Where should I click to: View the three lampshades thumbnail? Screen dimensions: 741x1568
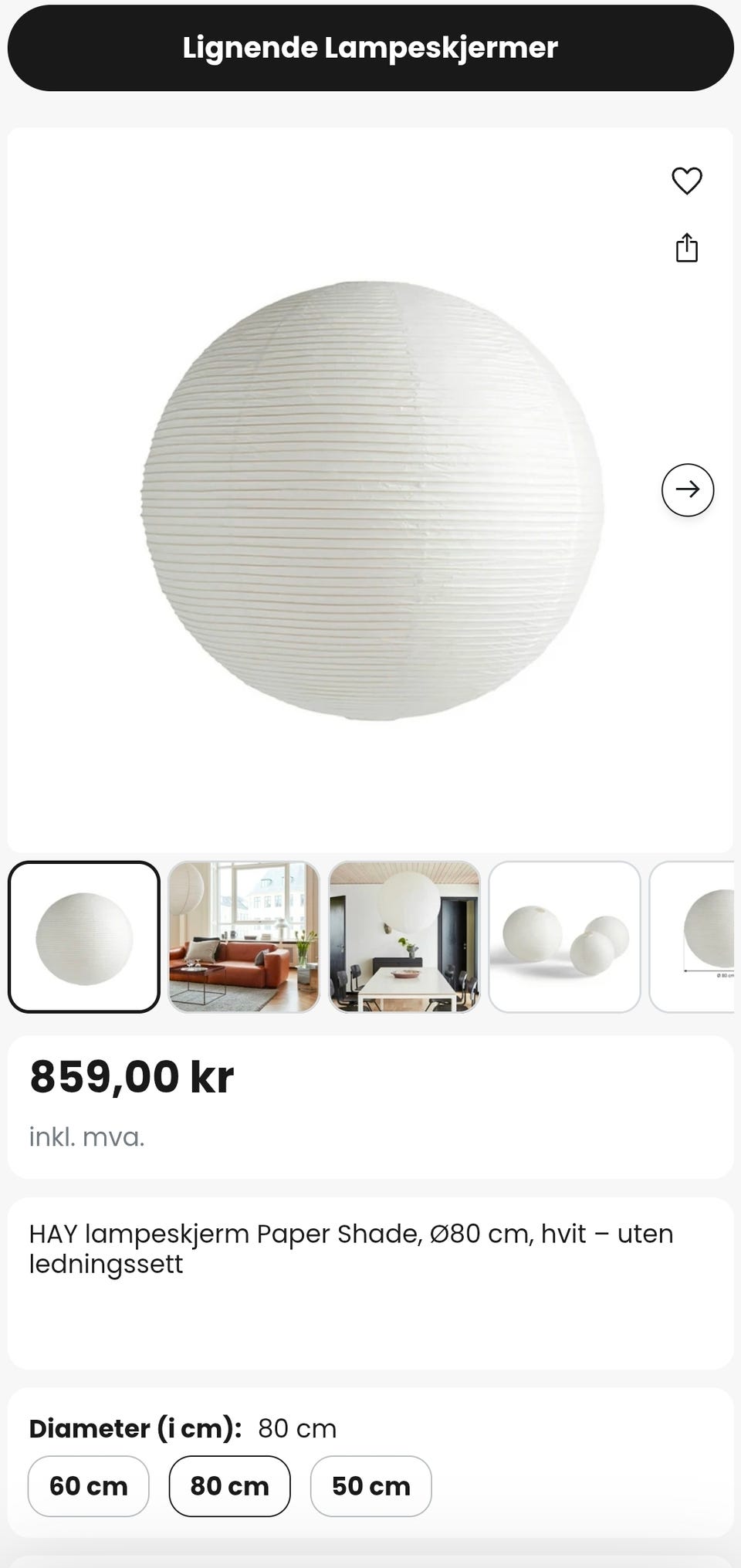(x=565, y=936)
